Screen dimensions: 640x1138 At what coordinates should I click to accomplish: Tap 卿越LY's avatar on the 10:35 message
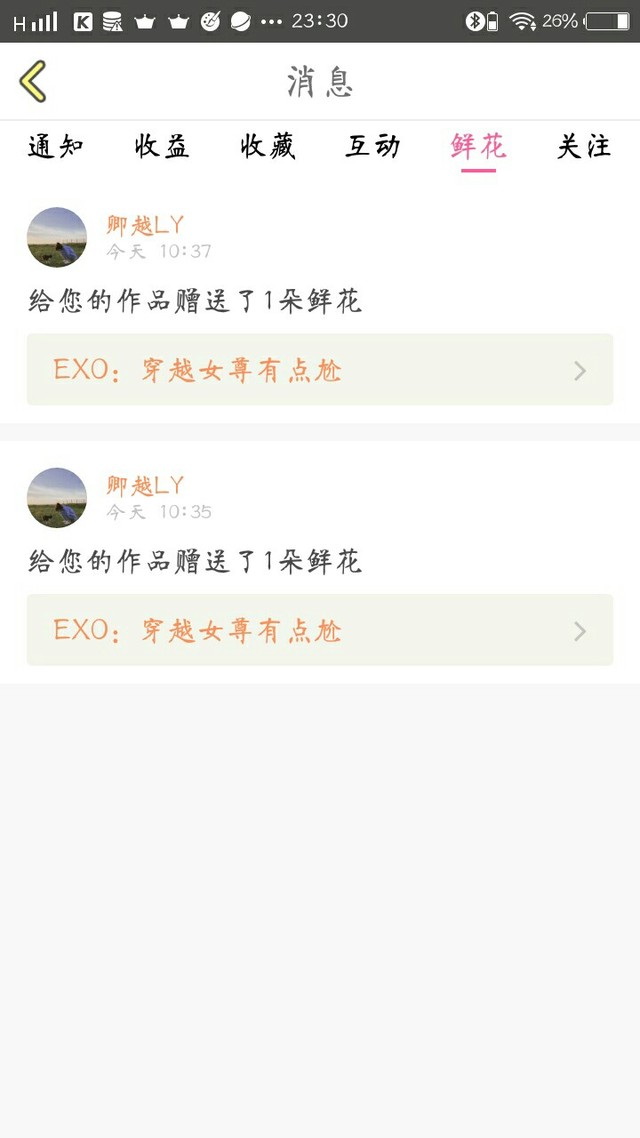click(x=57, y=497)
